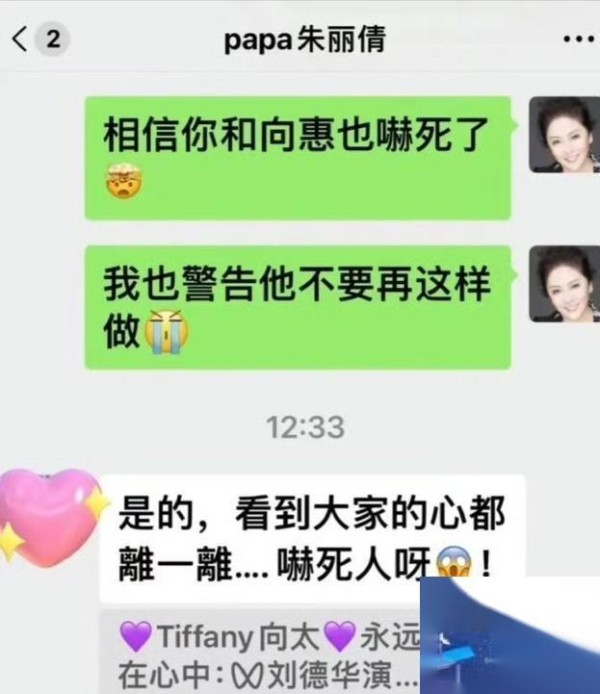Open the profile photo next to 我也警告他不要再这样做

[x=563, y=284]
